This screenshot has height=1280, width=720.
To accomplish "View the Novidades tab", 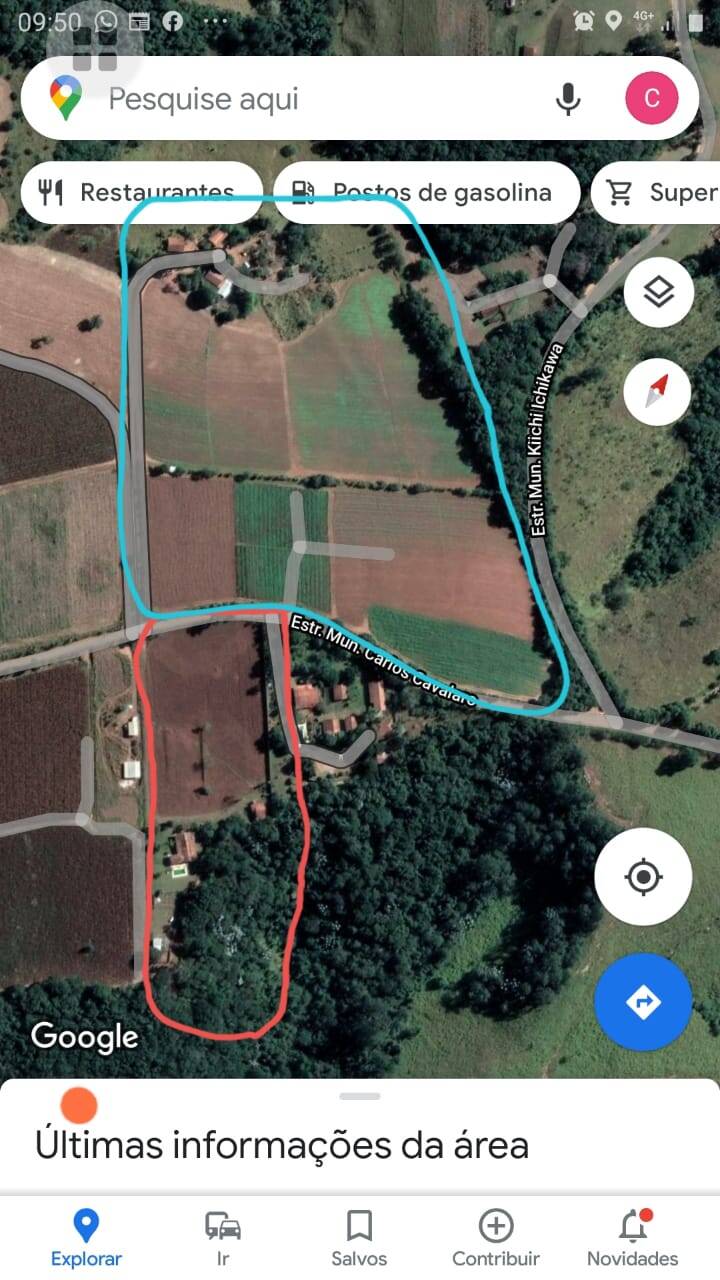I will [632, 1238].
